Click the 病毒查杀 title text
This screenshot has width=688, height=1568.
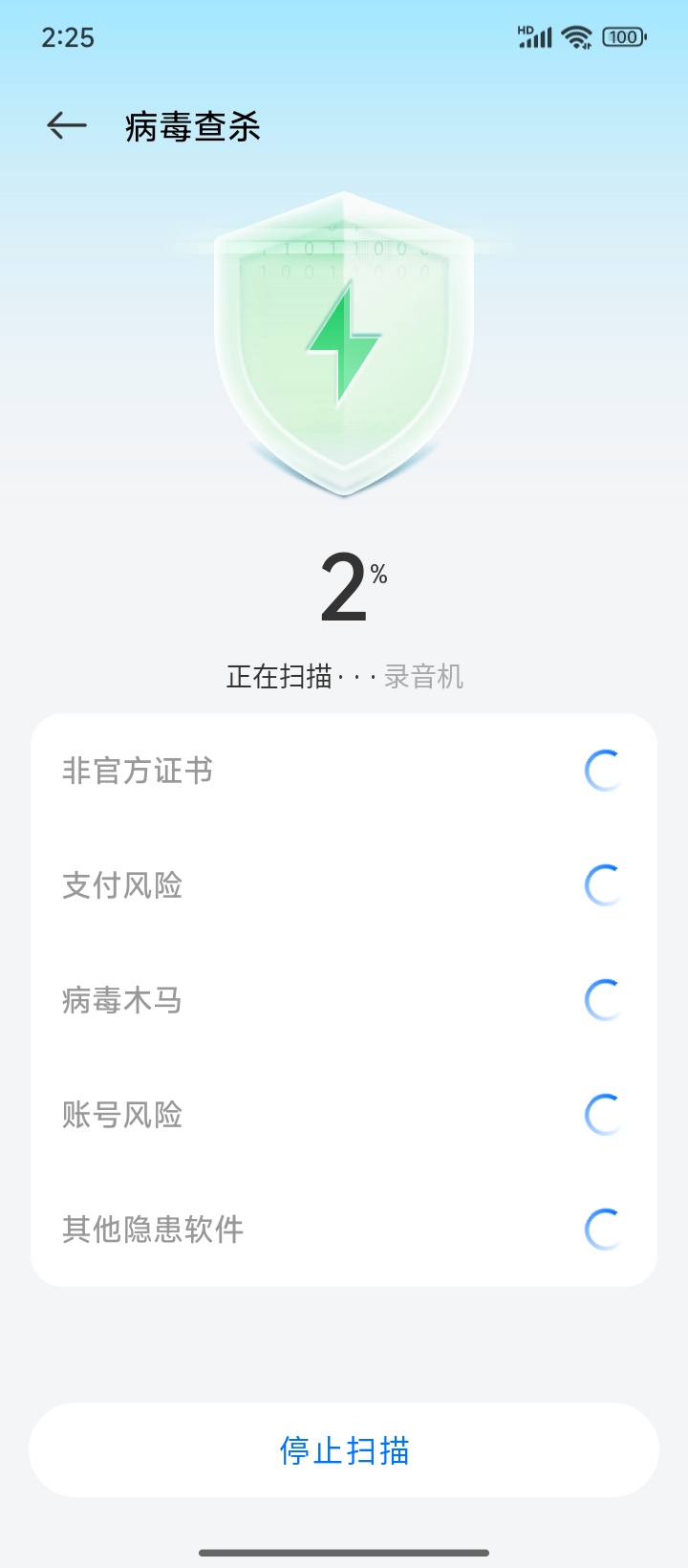point(189,125)
